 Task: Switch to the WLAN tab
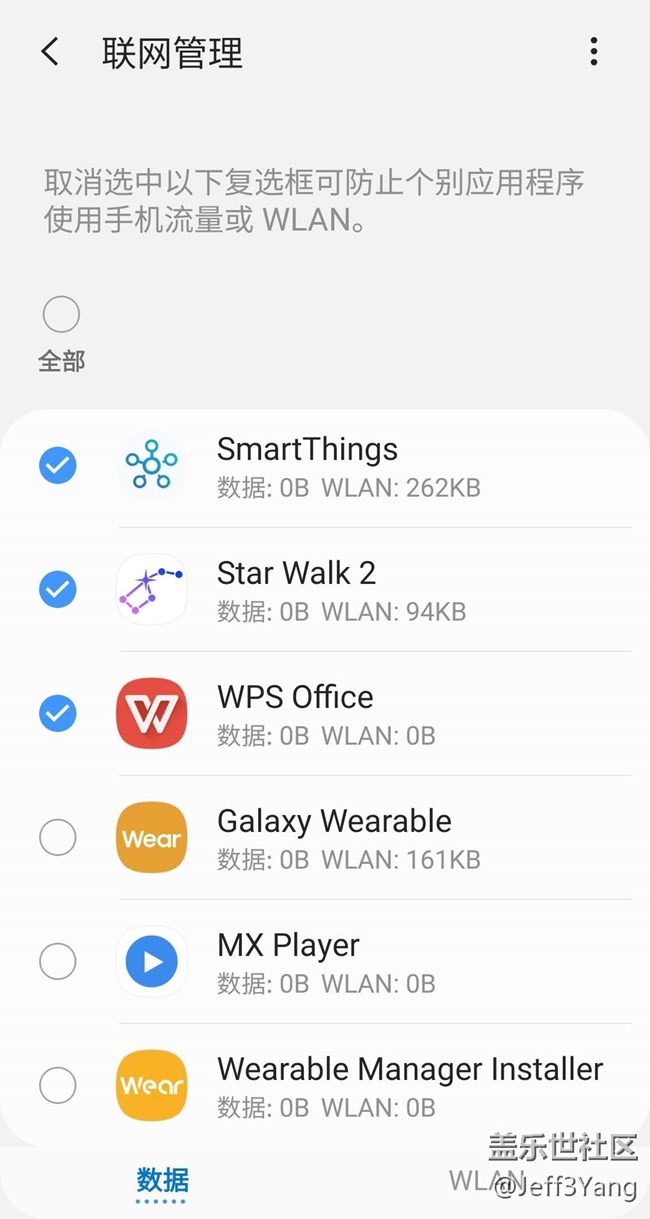(486, 1180)
